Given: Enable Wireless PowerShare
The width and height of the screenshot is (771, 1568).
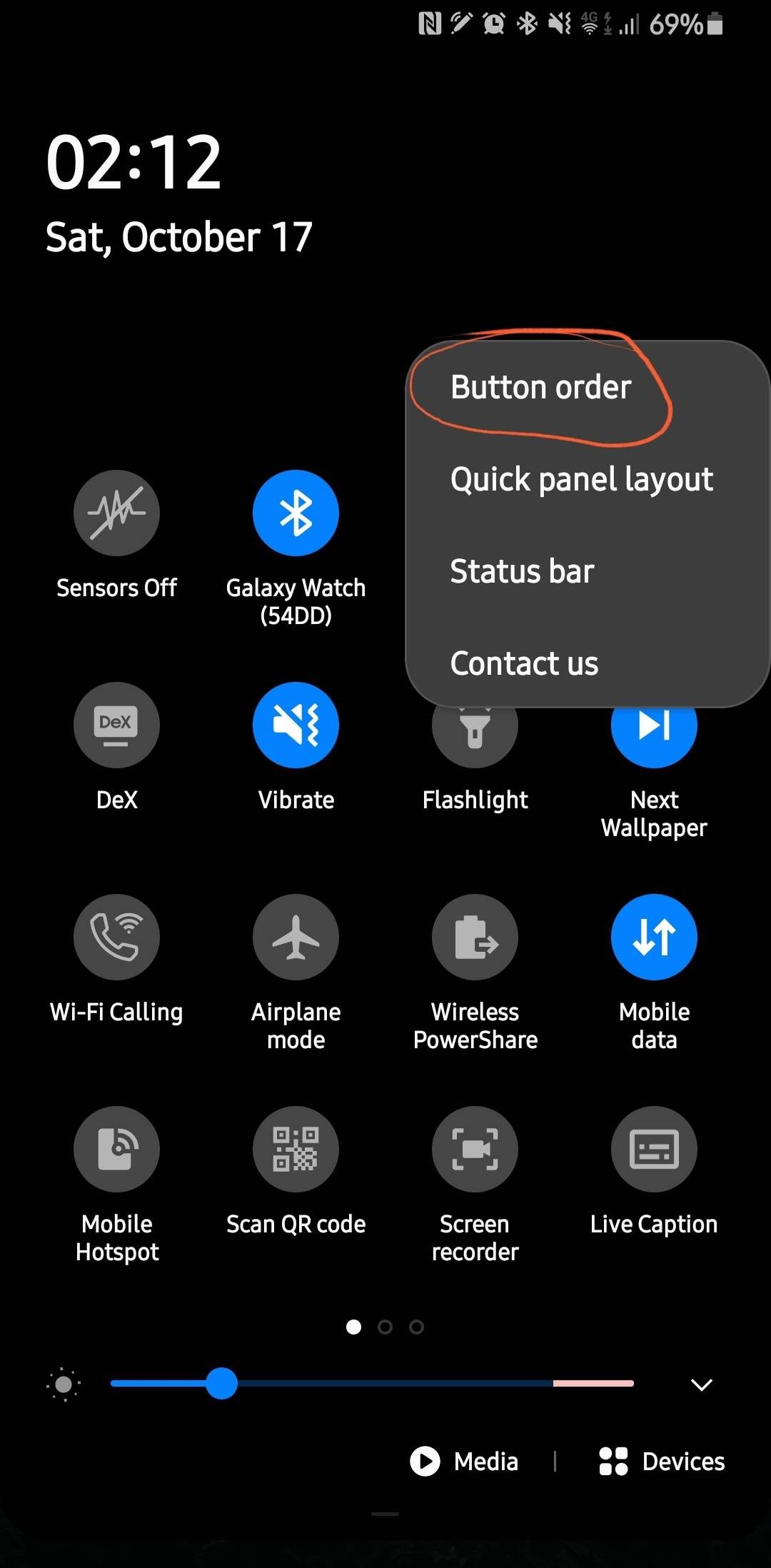Looking at the screenshot, I should pyautogui.click(x=475, y=938).
